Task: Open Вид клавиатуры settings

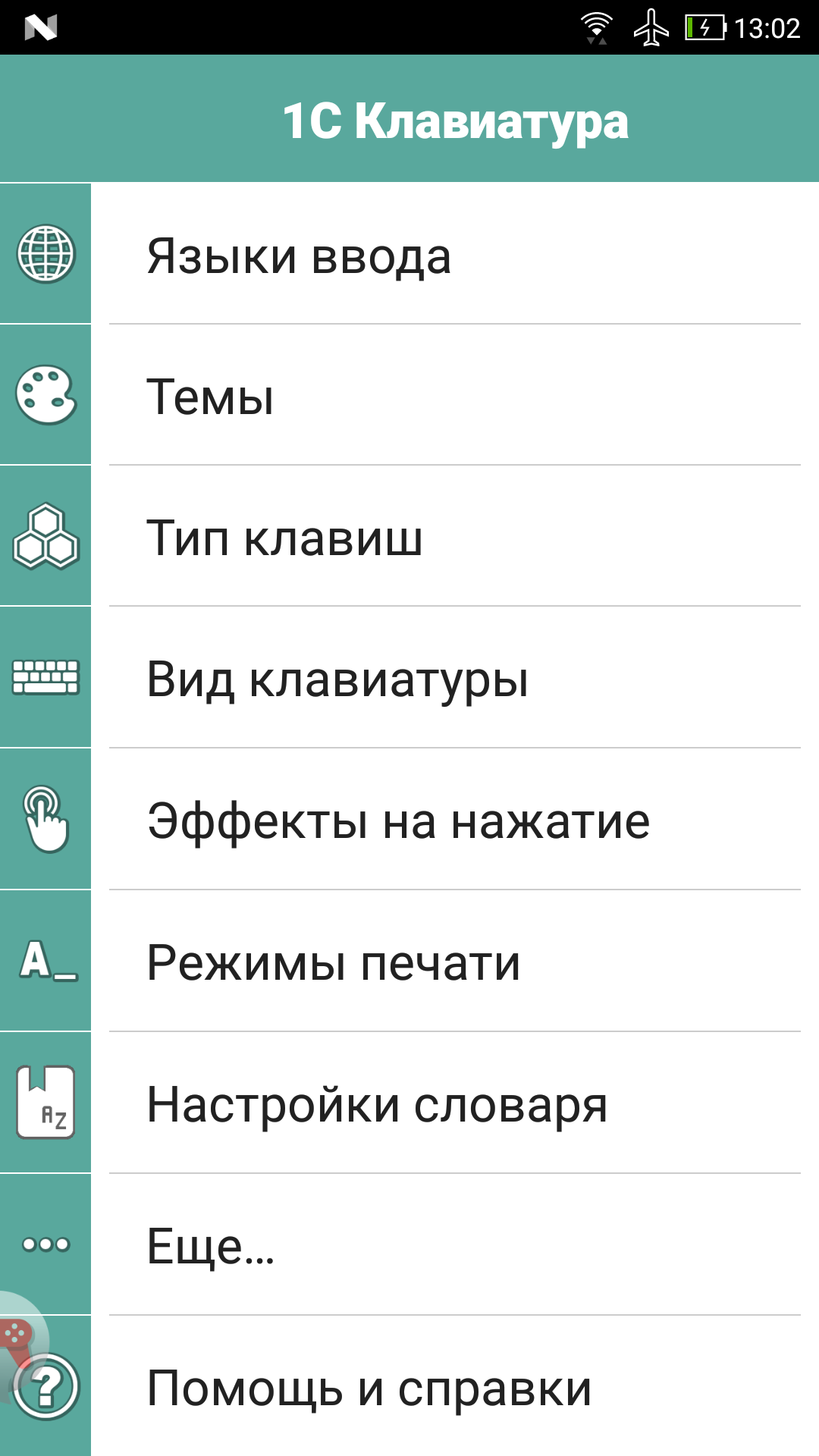Action: (409, 678)
